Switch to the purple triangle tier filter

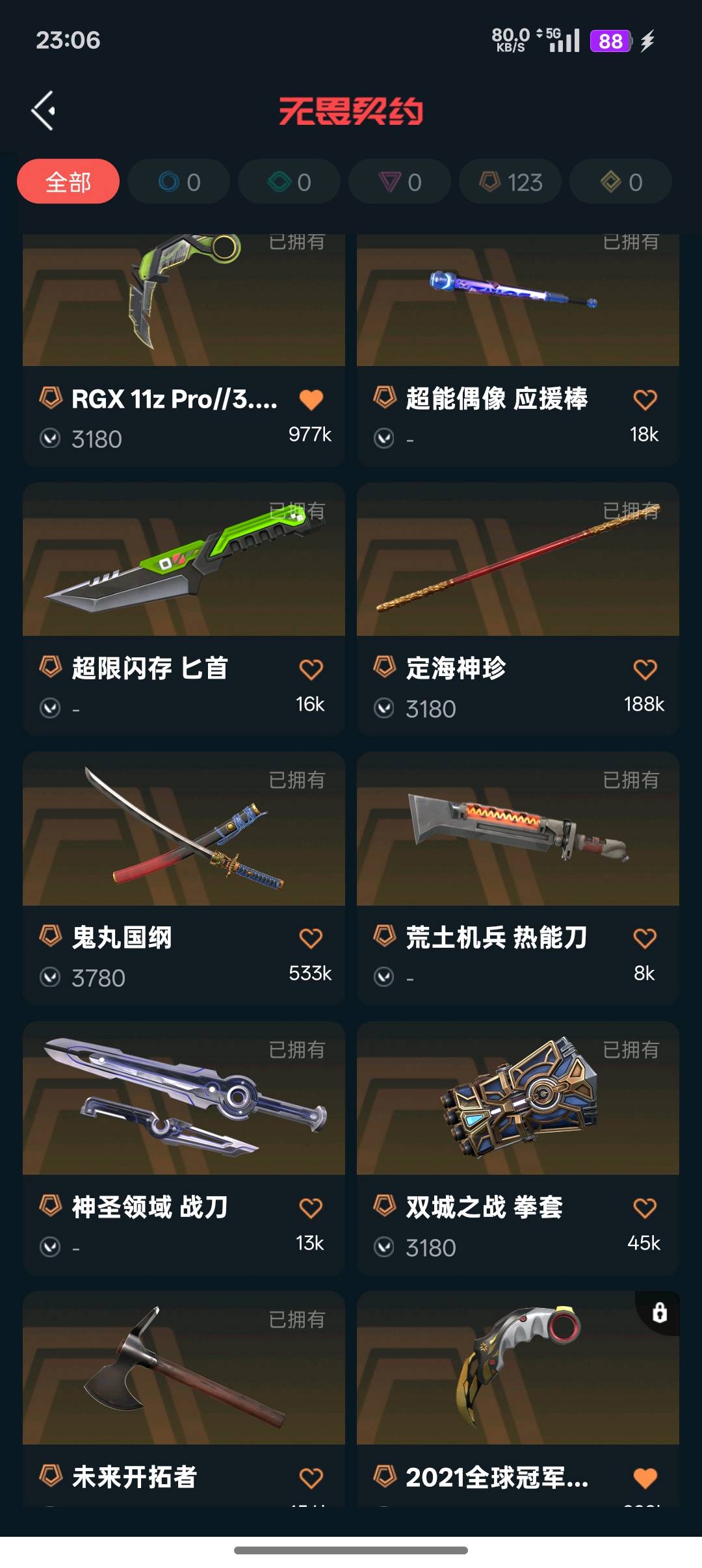[400, 182]
